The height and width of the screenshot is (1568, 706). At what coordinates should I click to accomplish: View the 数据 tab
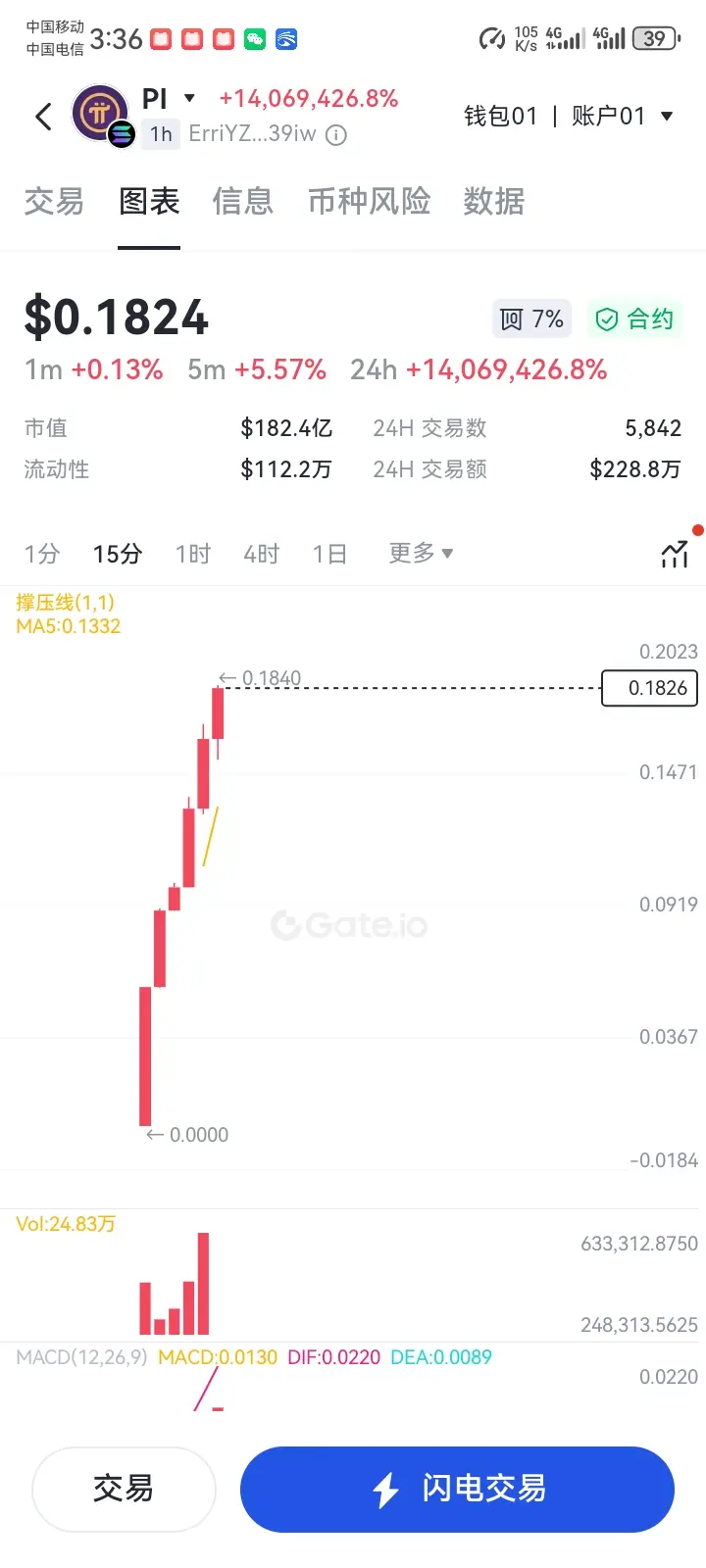493,202
